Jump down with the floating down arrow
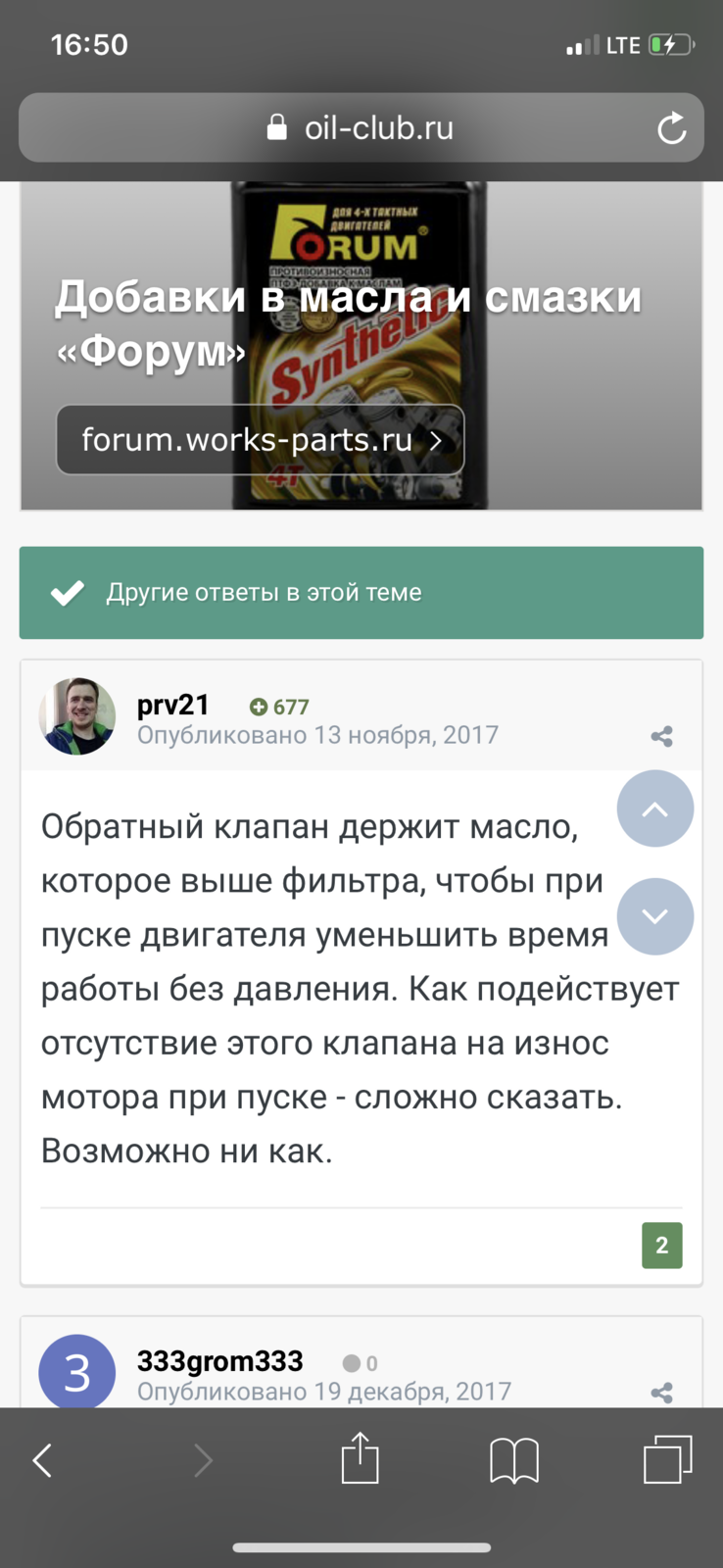The image size is (723, 1568). (655, 916)
